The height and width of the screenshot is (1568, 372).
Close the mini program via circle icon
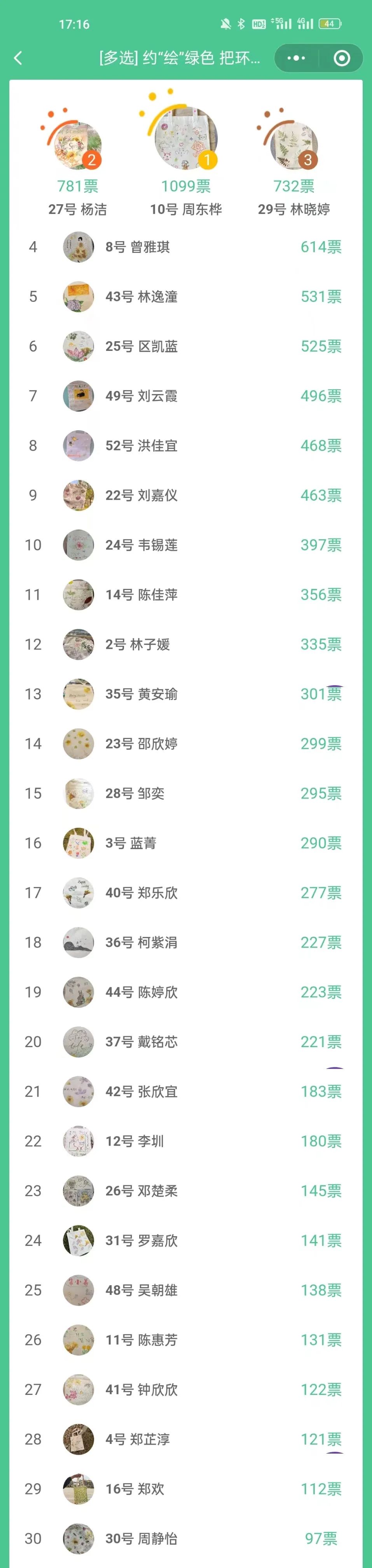(342, 58)
